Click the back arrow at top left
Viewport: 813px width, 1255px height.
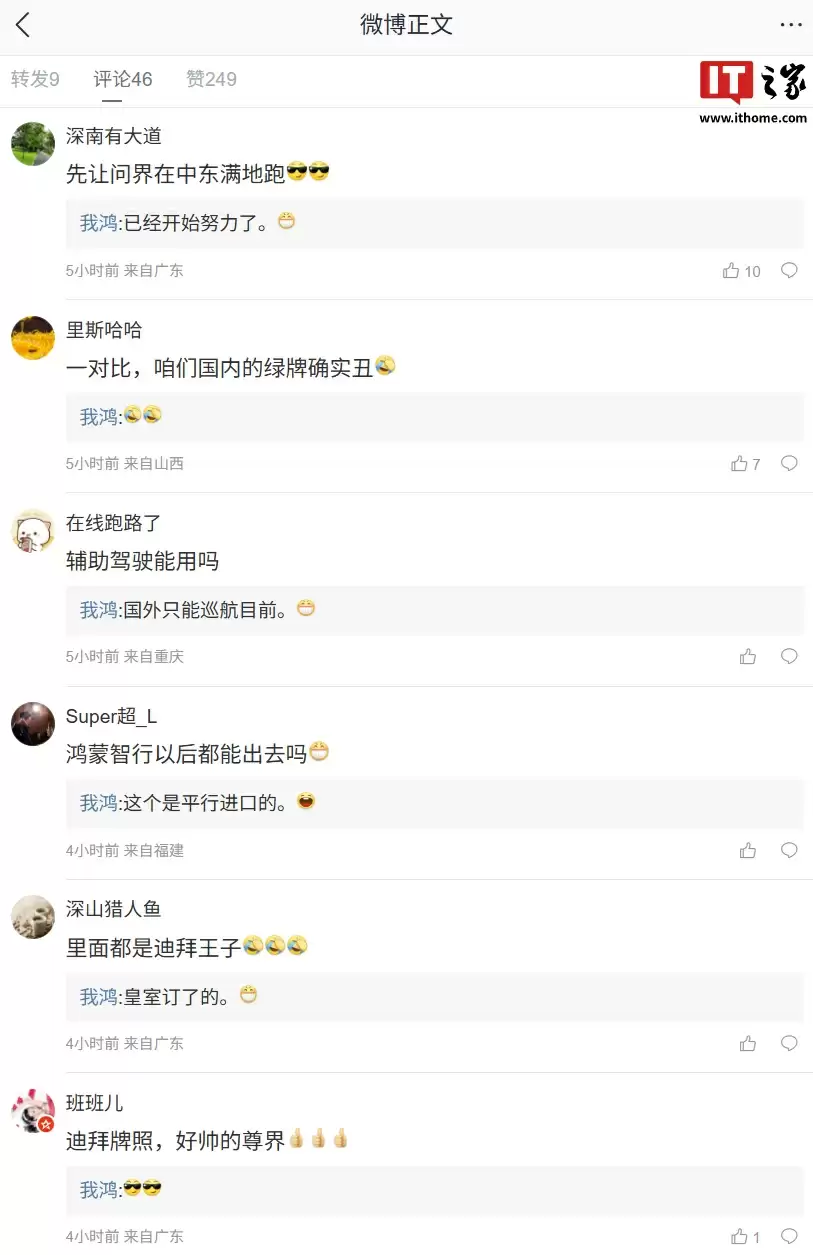[22, 25]
